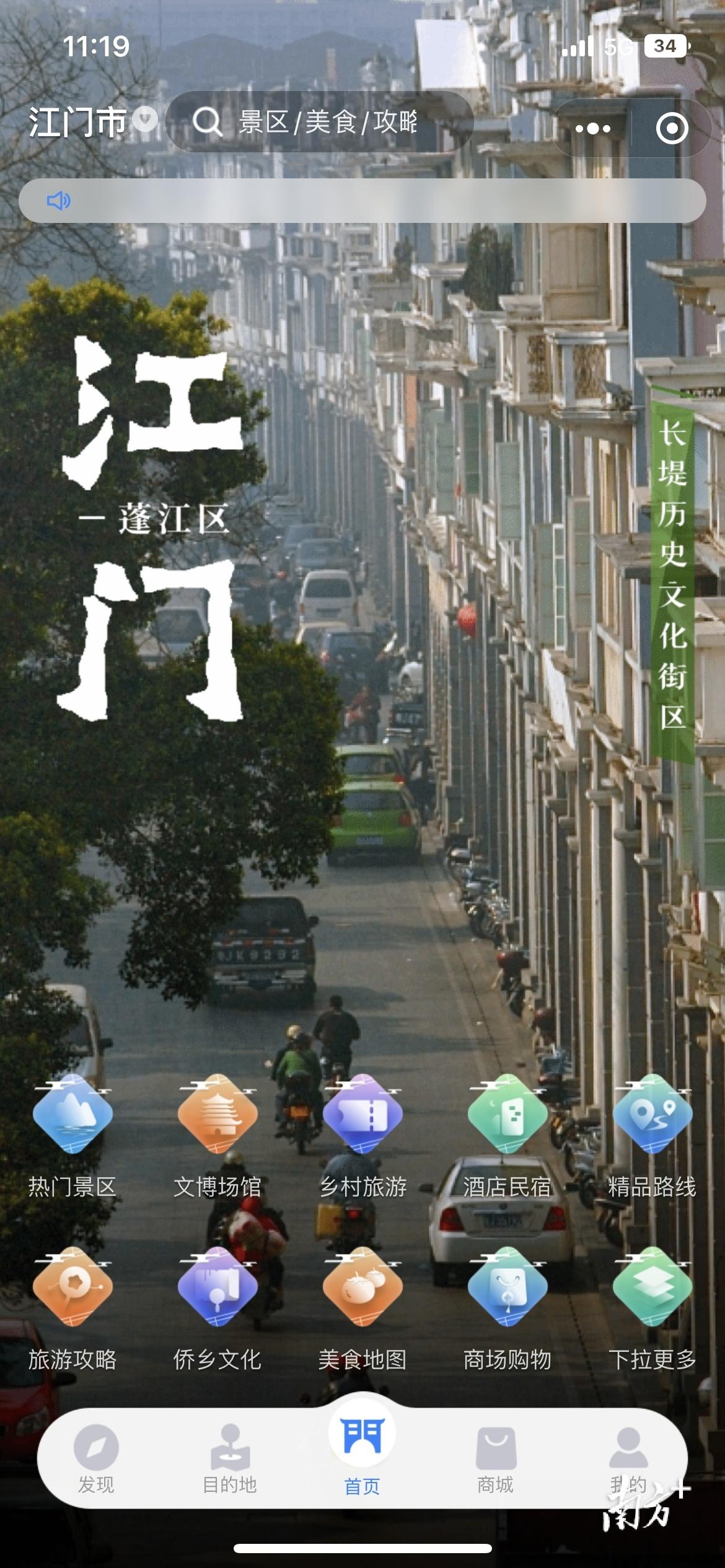Open 精品路线 featured routes
Viewport: 725px width, 1568px height.
pyautogui.click(x=652, y=1135)
